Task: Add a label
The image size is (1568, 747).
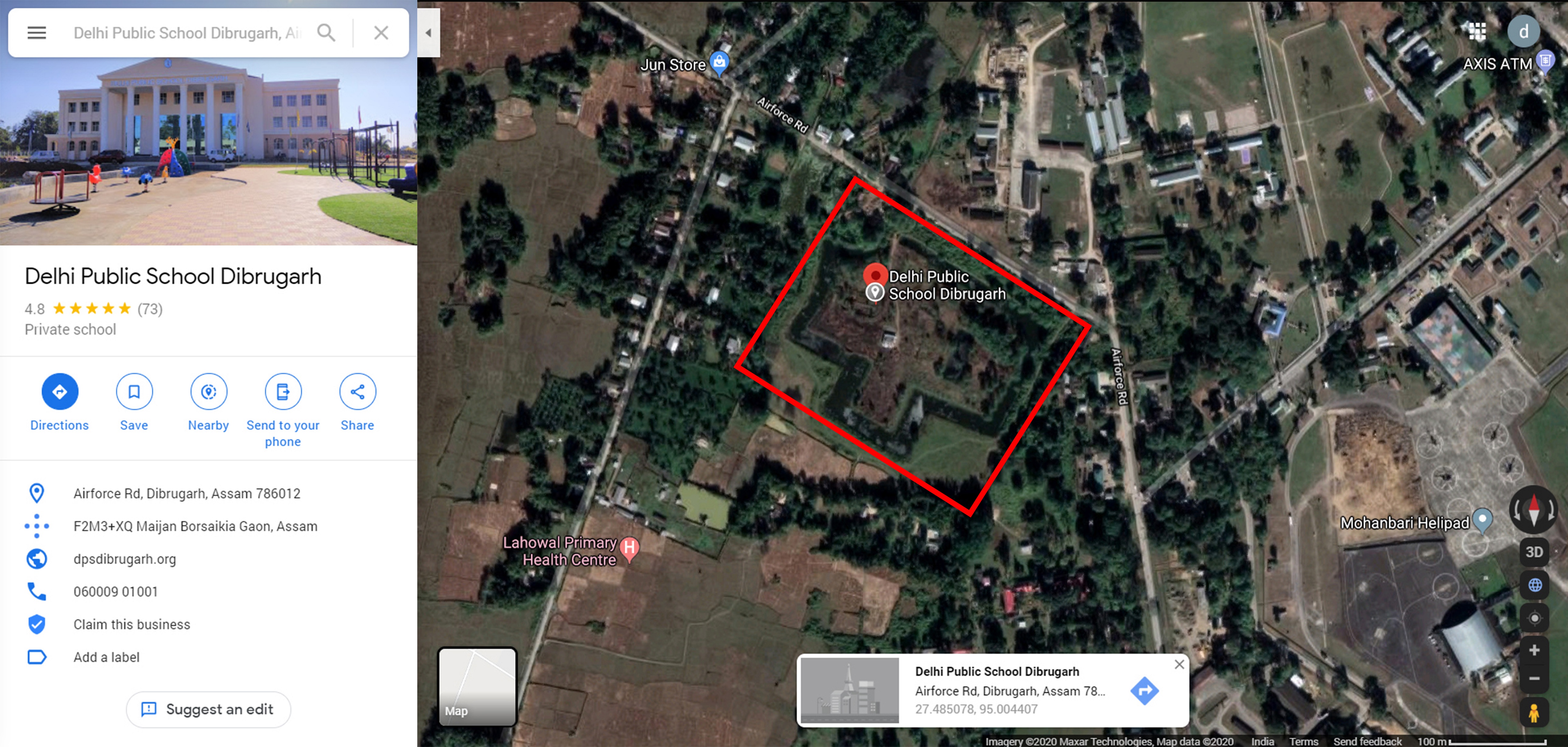Action: [x=106, y=658]
